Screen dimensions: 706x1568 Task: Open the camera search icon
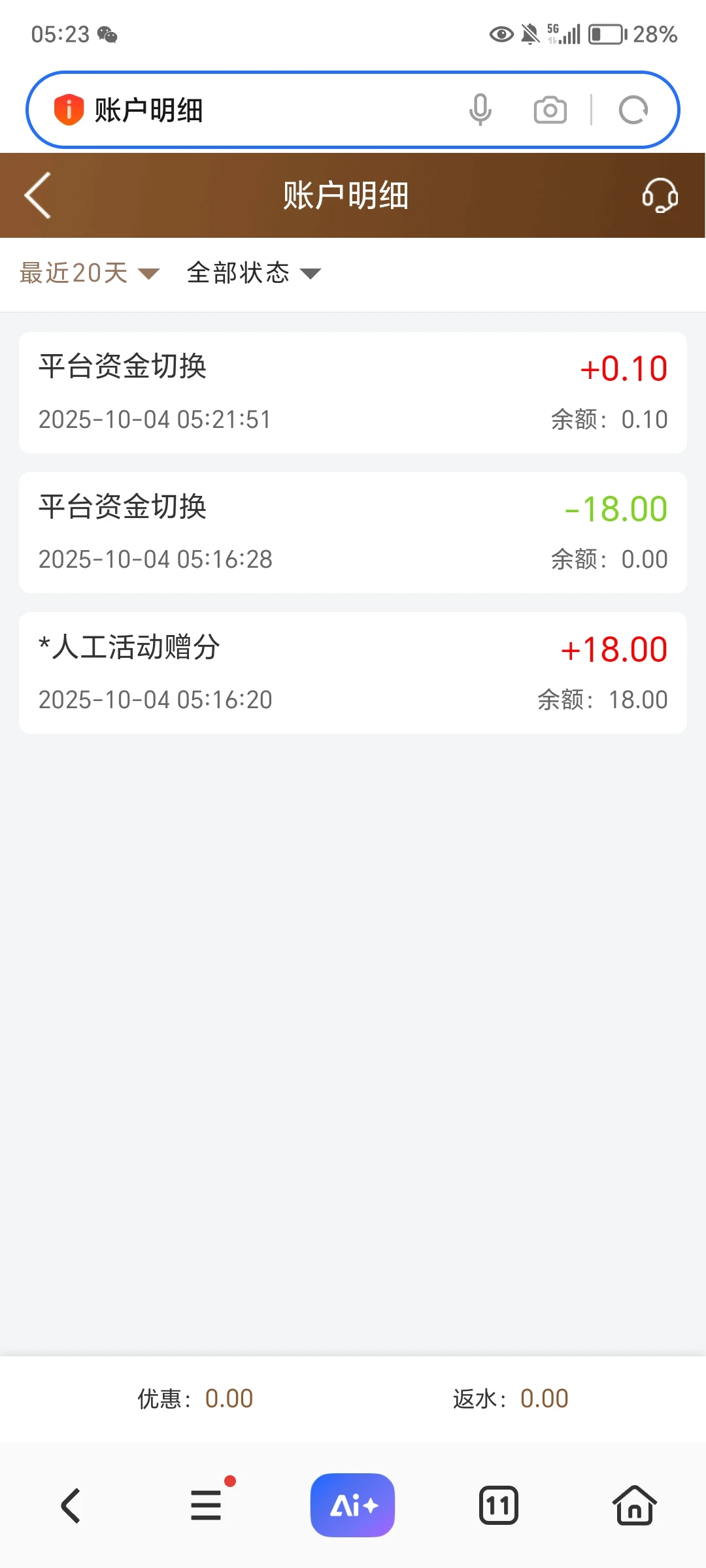tap(549, 109)
